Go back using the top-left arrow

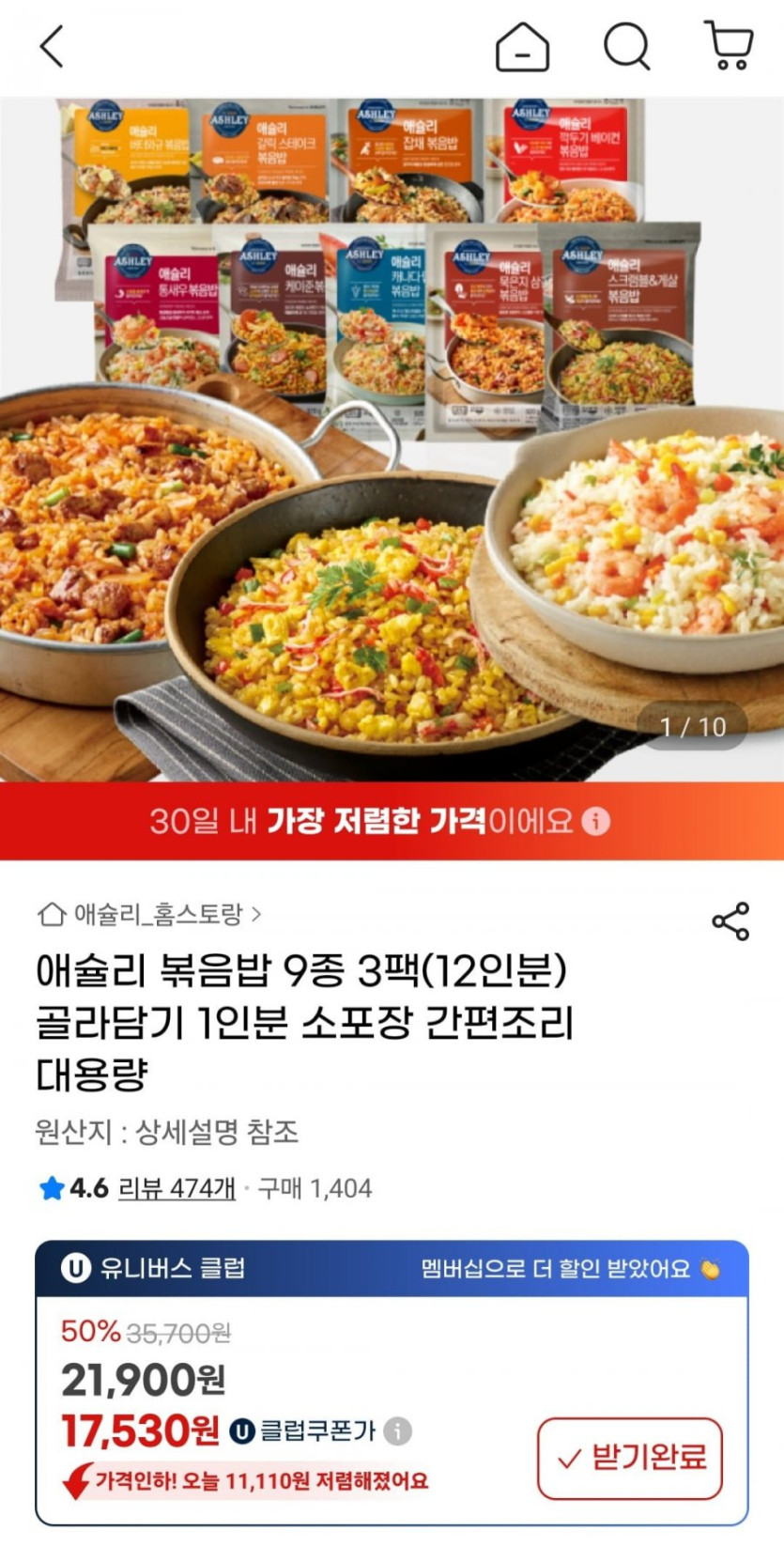pos(52,46)
